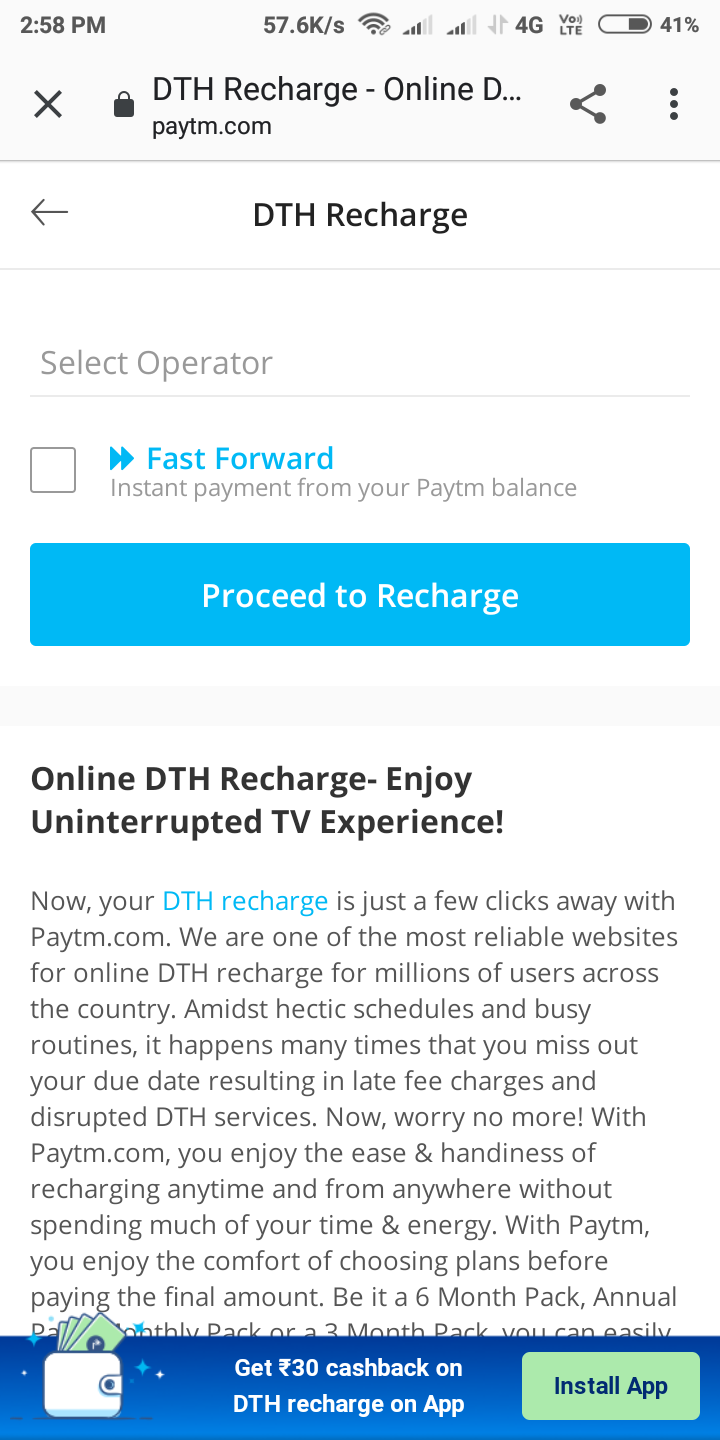The image size is (720, 1440).
Task: Close the browser custom tab
Action: click(x=48, y=104)
